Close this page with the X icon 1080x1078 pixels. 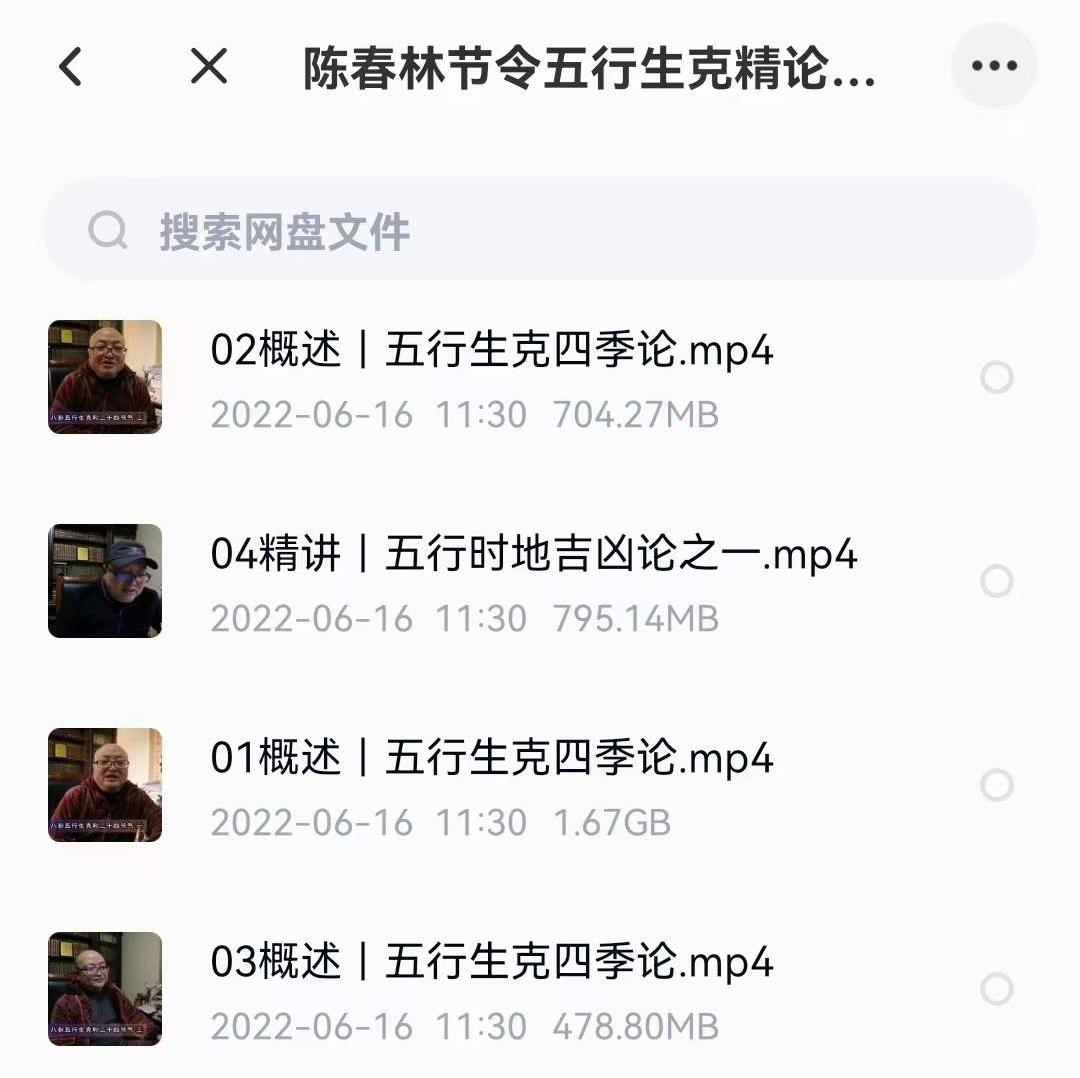click(209, 67)
